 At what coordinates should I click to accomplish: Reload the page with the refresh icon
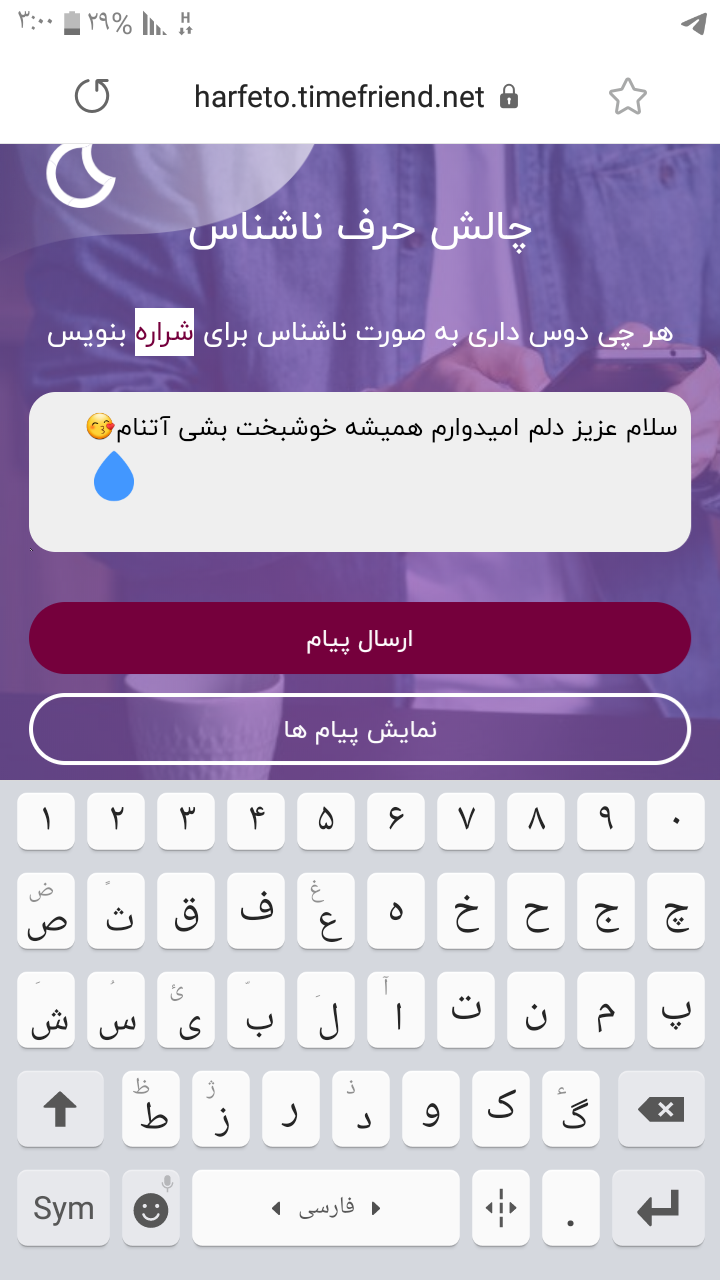93,97
